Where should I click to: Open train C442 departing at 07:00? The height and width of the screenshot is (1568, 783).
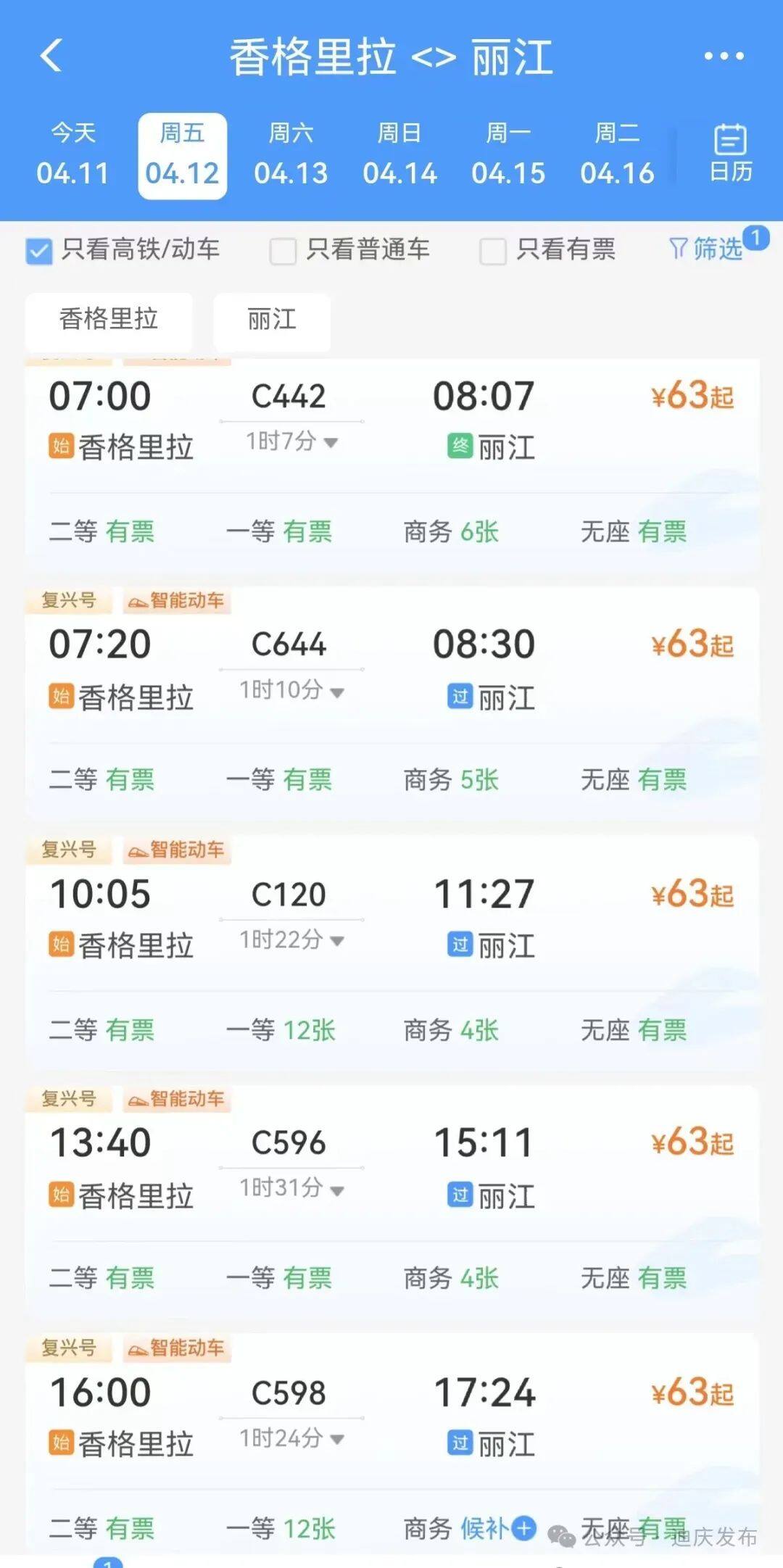[x=392, y=465]
